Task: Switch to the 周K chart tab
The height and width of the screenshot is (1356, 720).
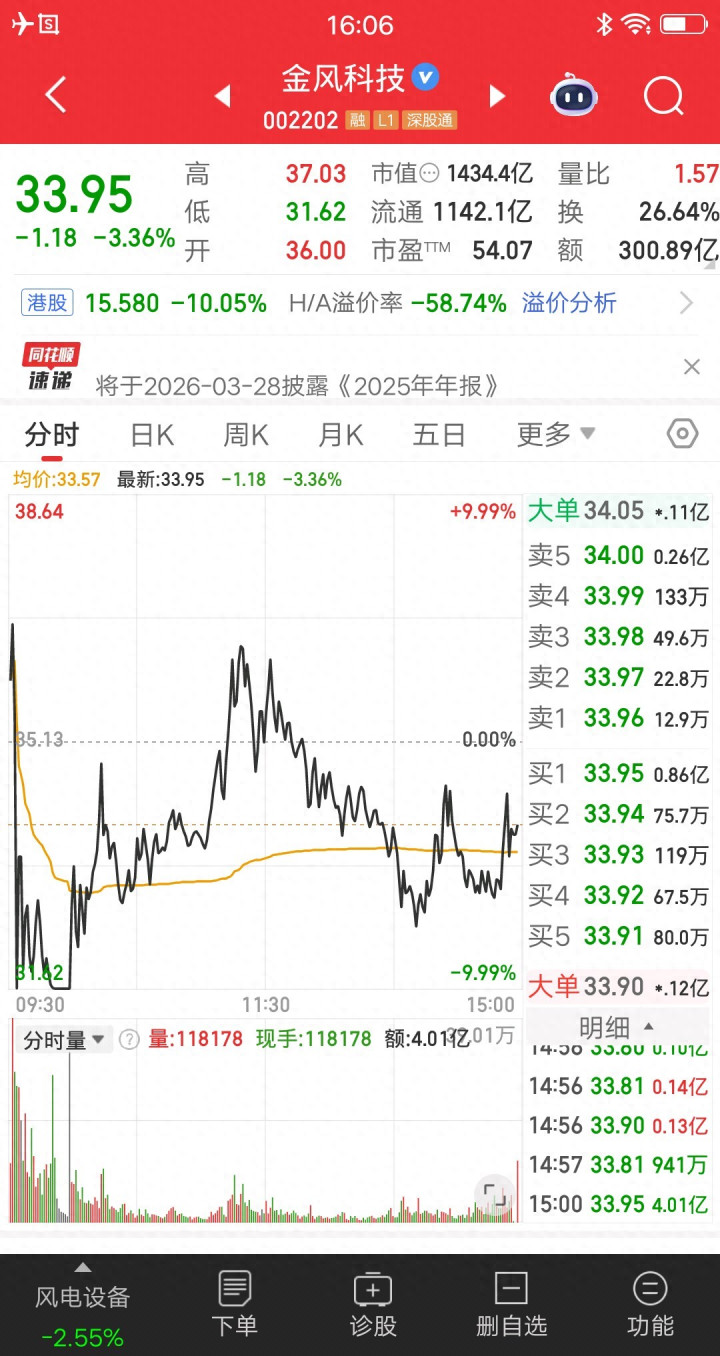Action: 246,434
